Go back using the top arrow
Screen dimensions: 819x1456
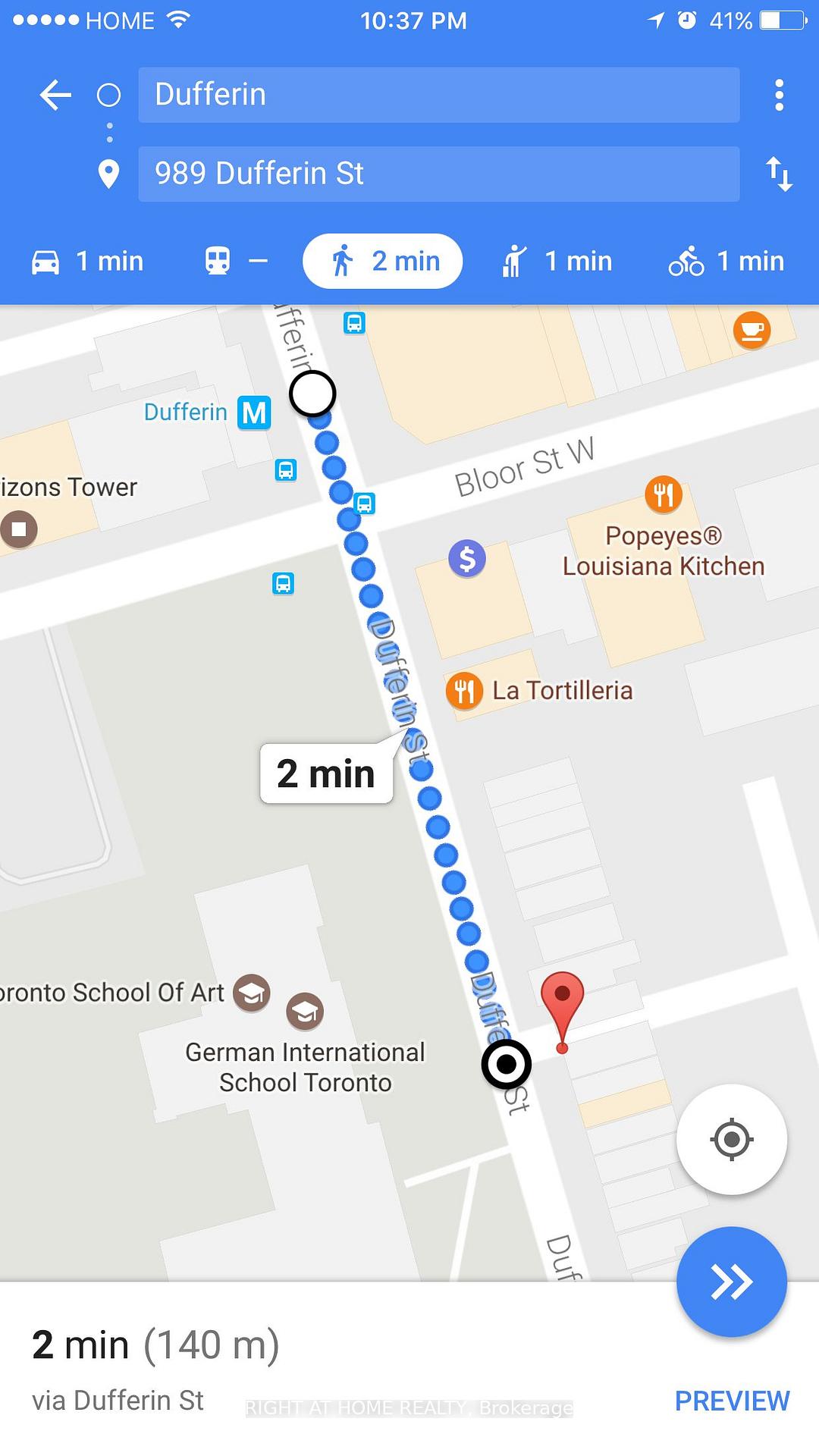point(55,96)
